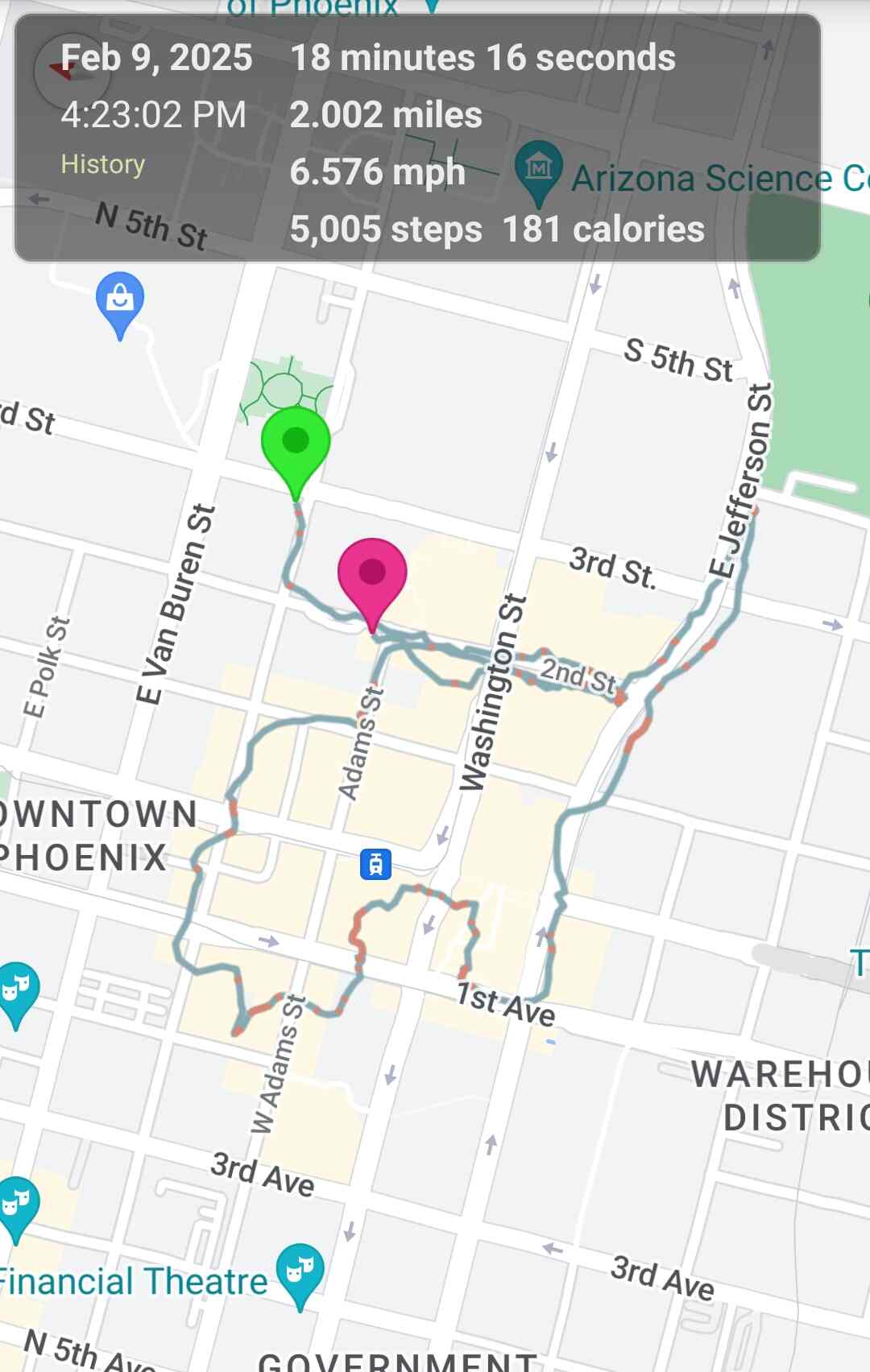Select the green route start marker
The height and width of the screenshot is (1372, 870).
(294, 441)
